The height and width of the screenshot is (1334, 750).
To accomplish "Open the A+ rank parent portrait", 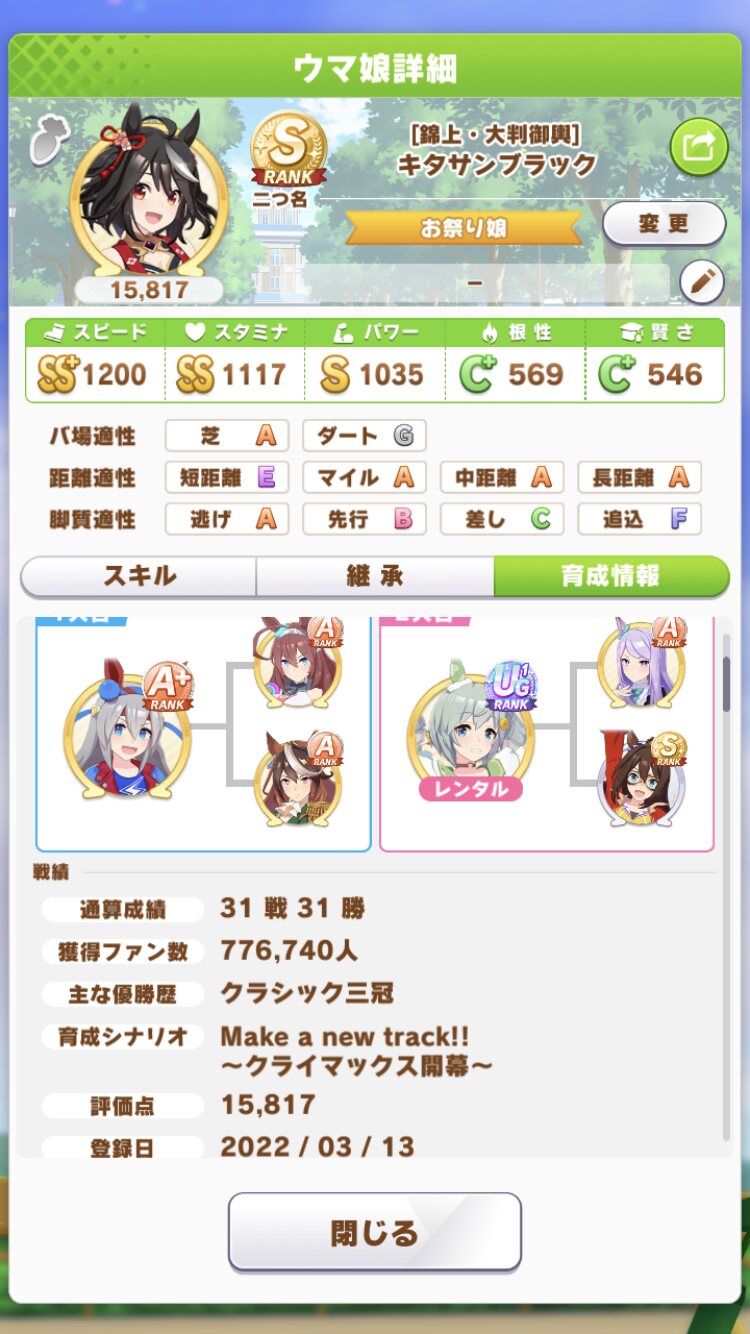I will click(x=127, y=734).
